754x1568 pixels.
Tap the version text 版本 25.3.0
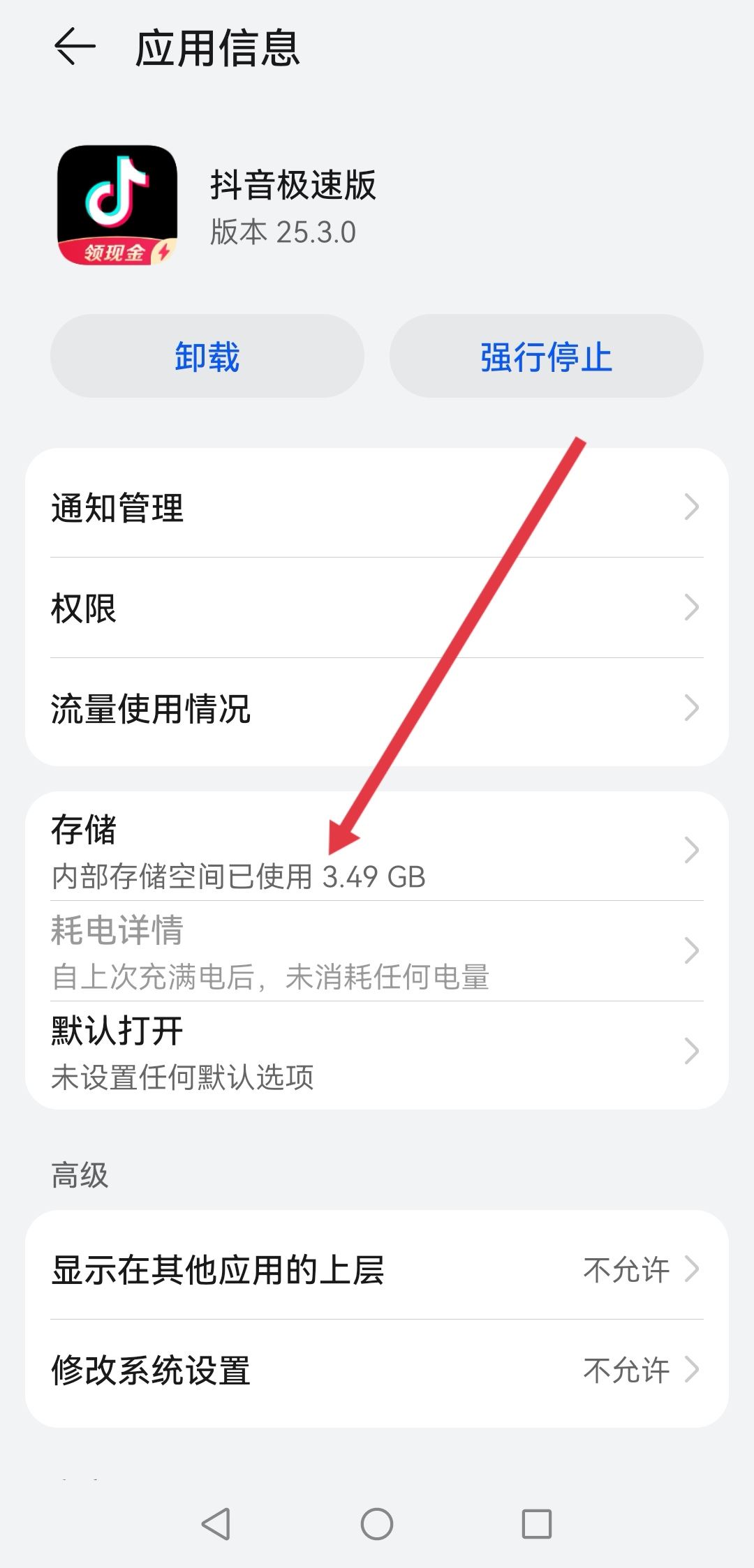pos(282,232)
